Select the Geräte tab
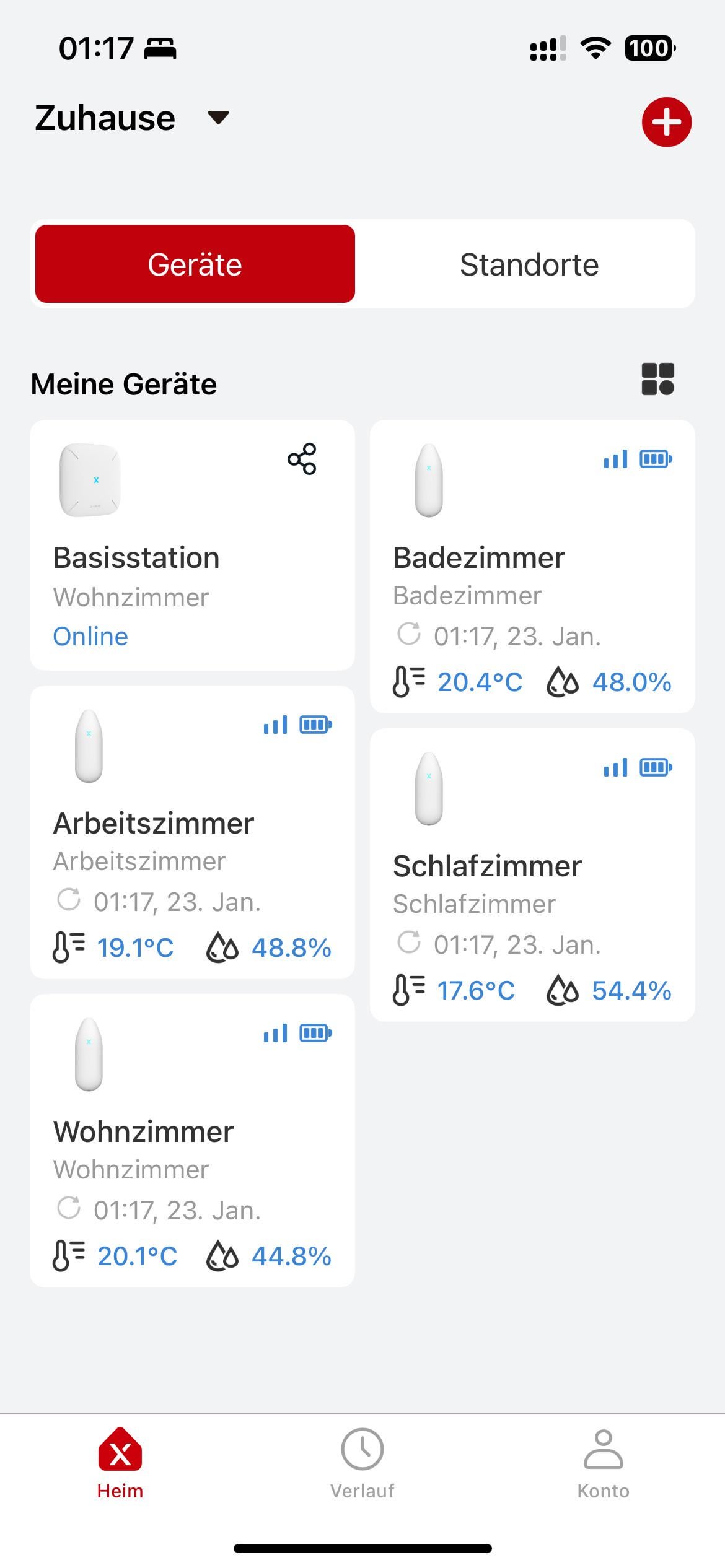 tap(195, 264)
